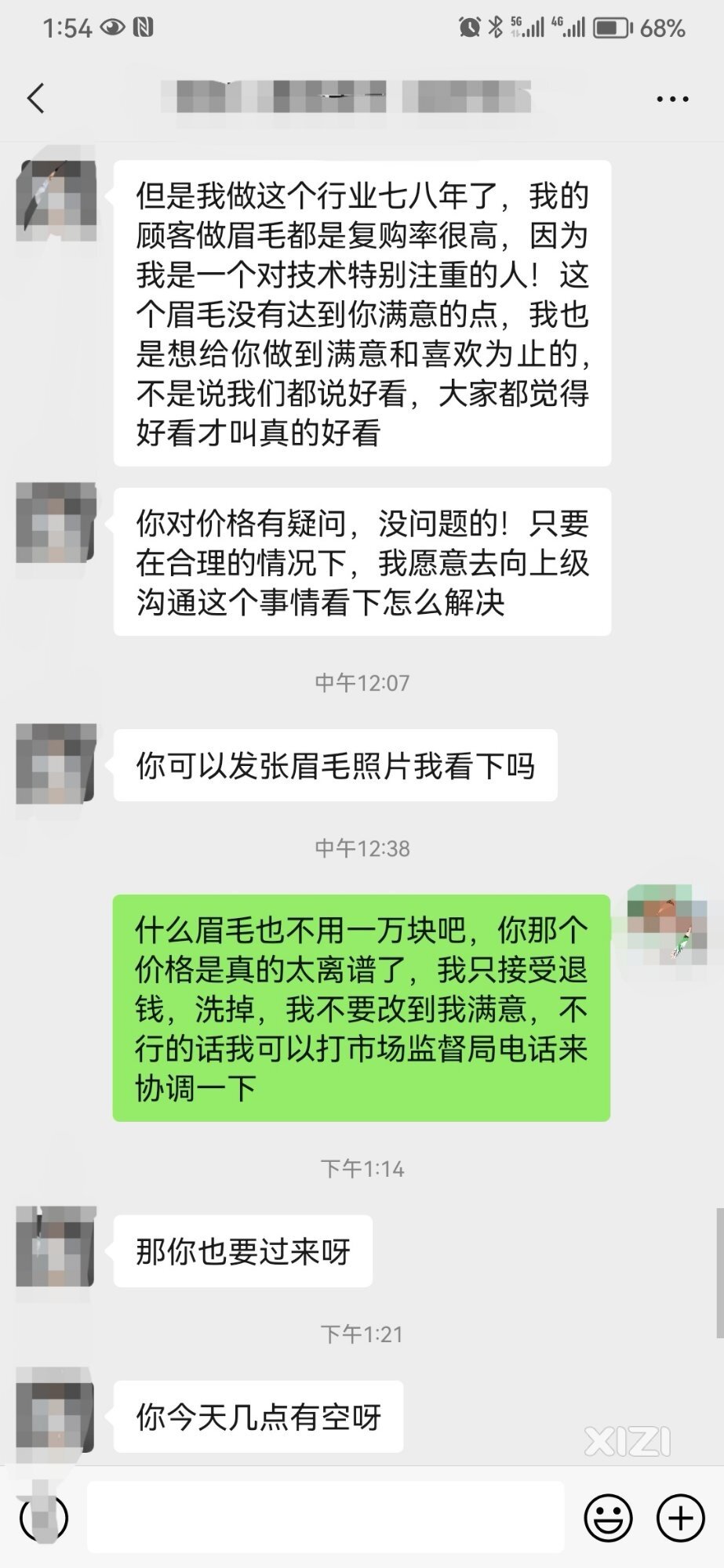Tap my own avatar beside green message
724x1568 pixels.
pyautogui.click(x=667, y=924)
